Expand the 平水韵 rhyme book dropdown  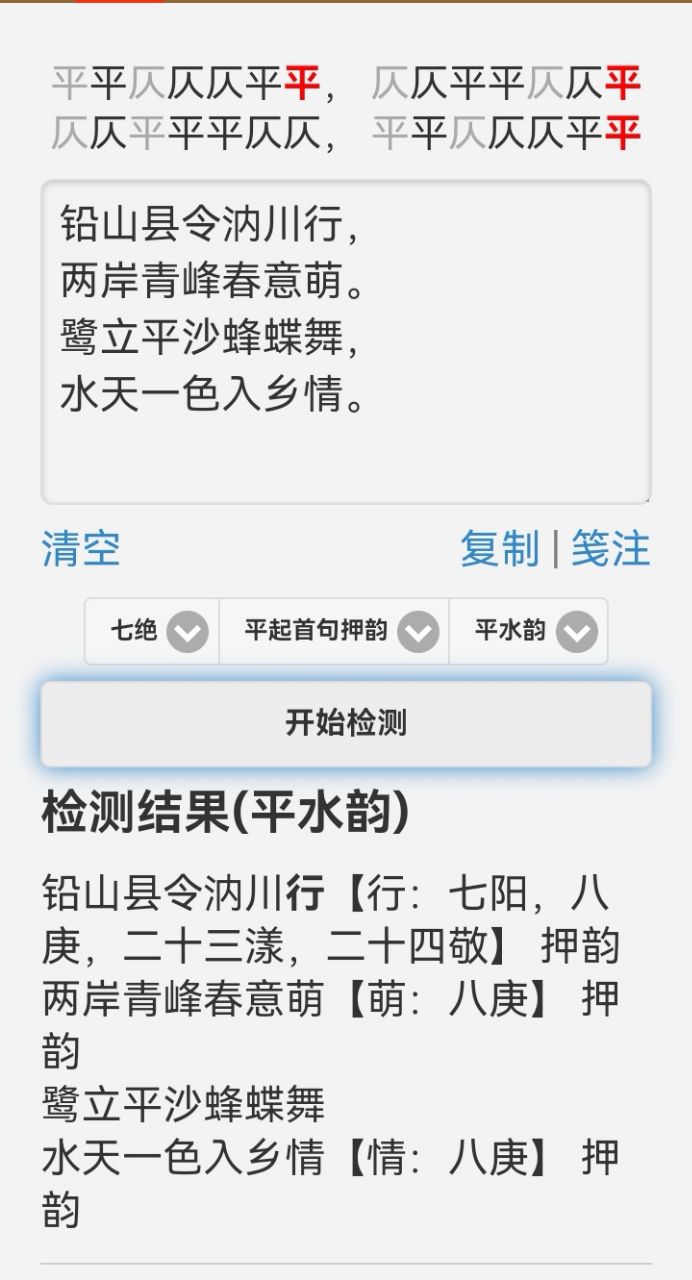(x=529, y=631)
